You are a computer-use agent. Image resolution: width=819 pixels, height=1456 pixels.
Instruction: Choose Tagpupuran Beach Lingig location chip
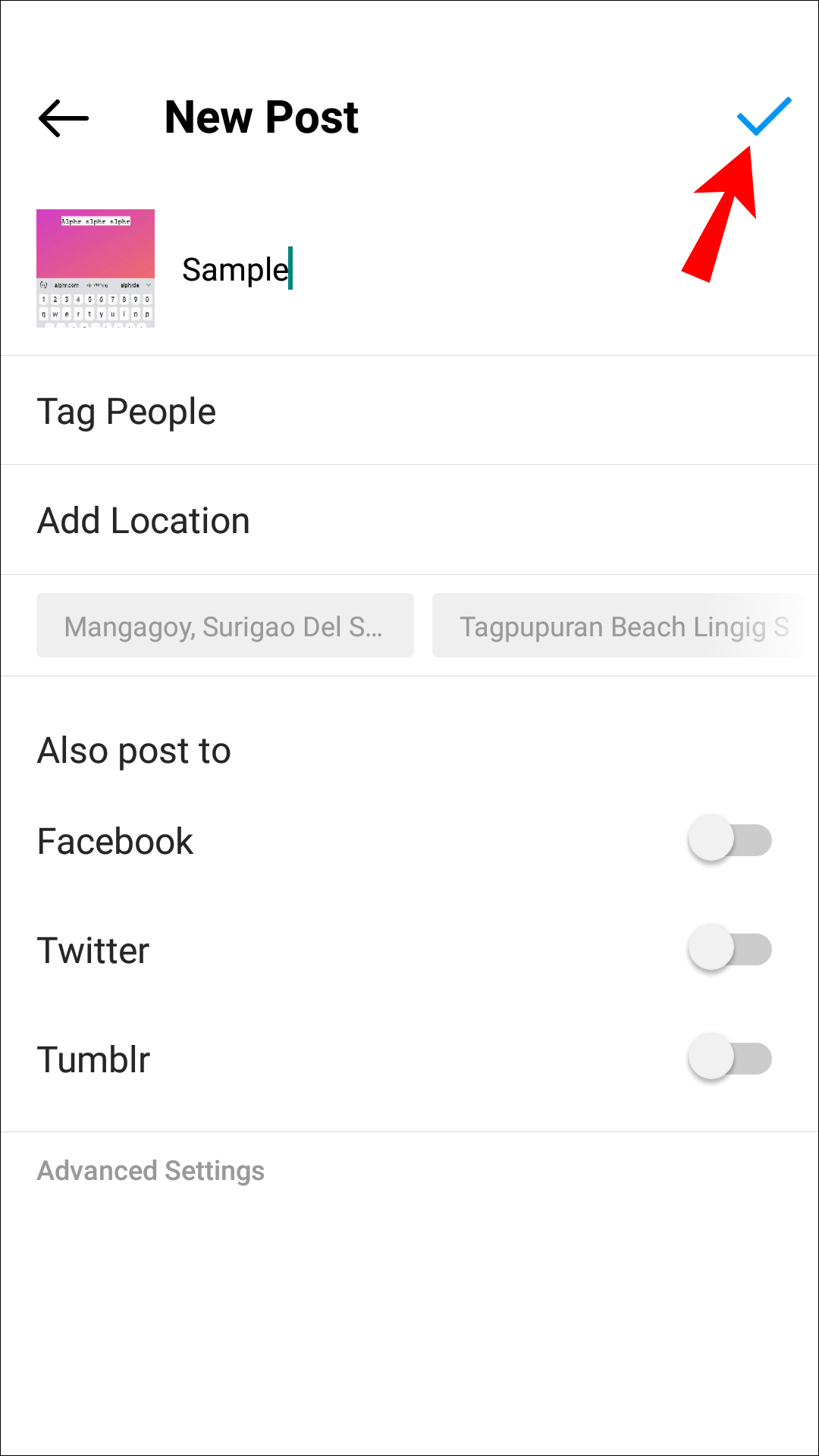(x=623, y=626)
